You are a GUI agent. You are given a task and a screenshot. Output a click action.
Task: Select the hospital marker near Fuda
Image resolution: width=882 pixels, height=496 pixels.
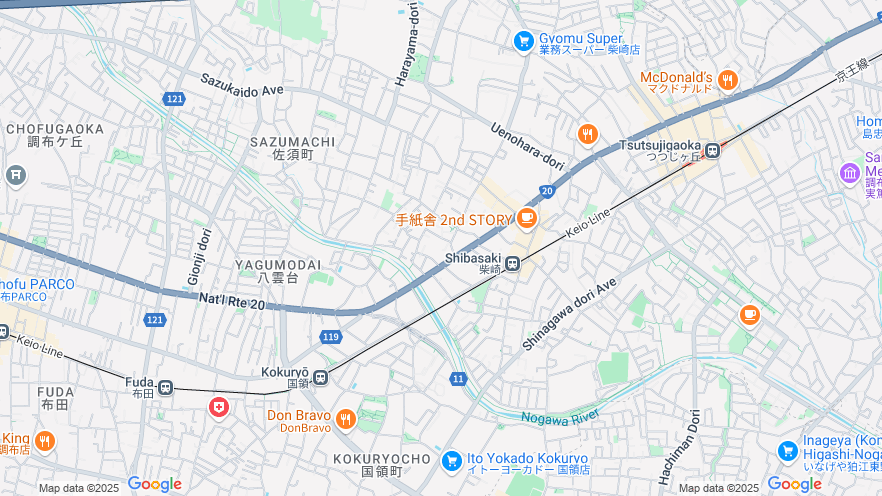[218, 407]
